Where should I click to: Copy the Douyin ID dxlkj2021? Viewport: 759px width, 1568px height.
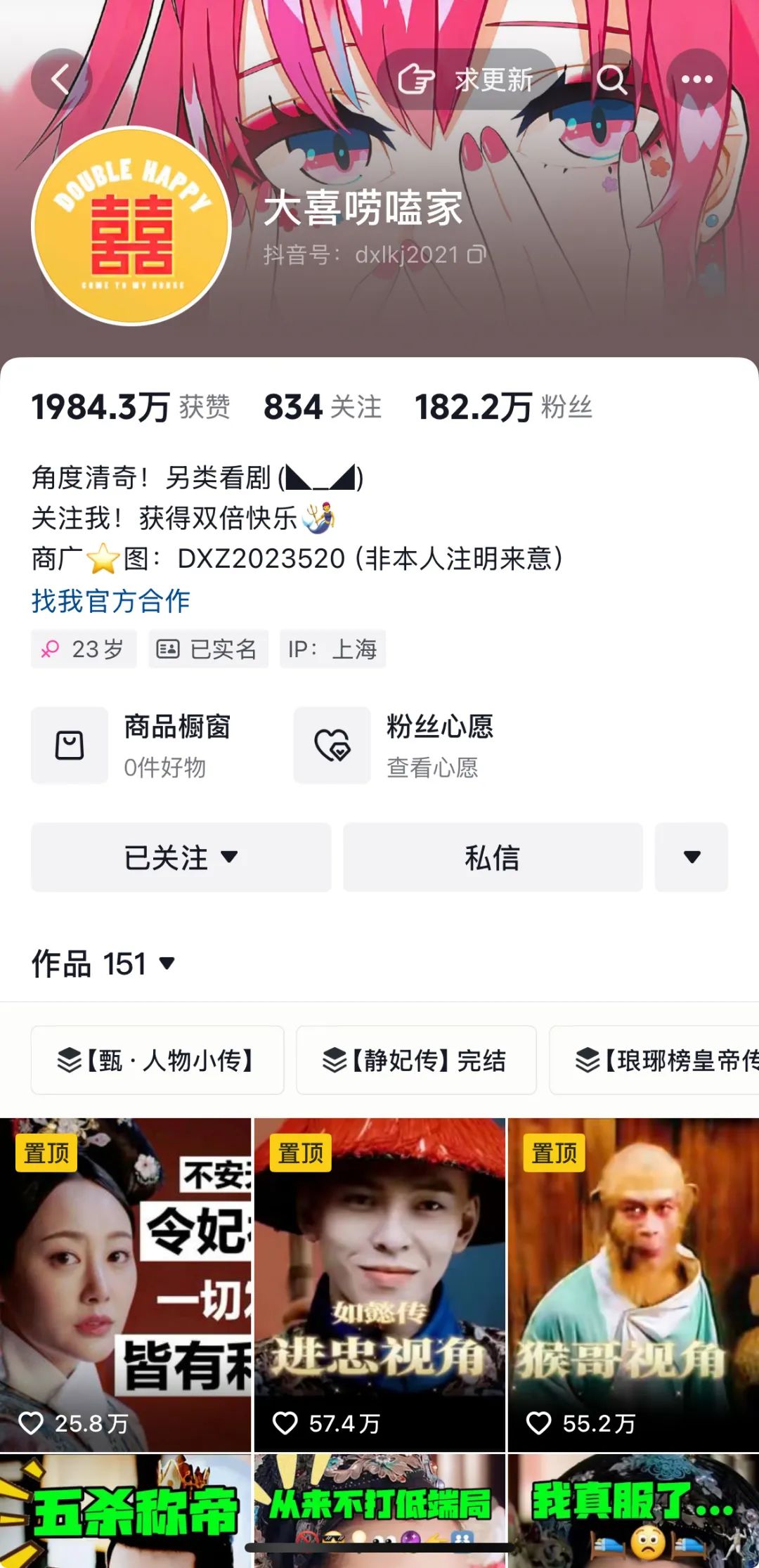pos(476,254)
